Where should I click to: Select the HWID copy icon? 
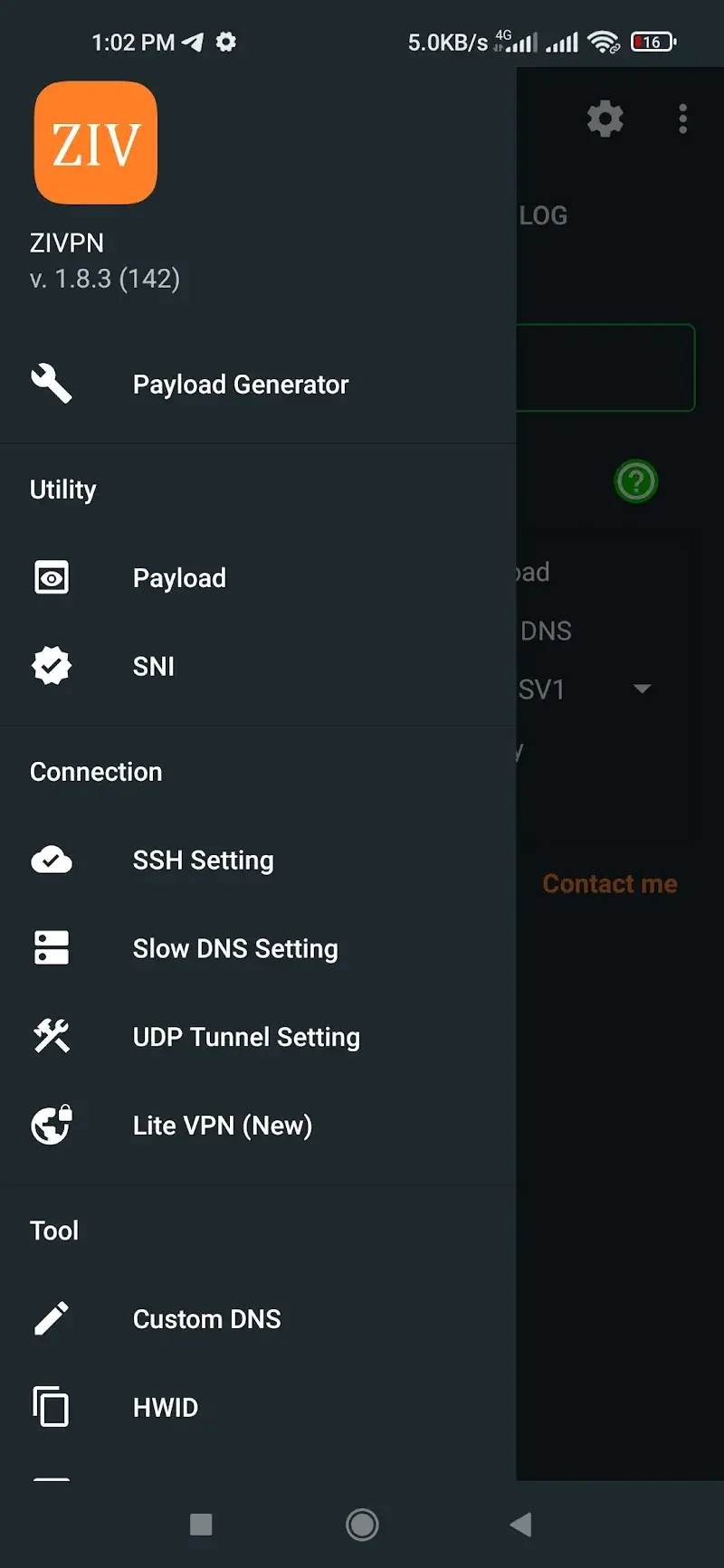point(52,1406)
